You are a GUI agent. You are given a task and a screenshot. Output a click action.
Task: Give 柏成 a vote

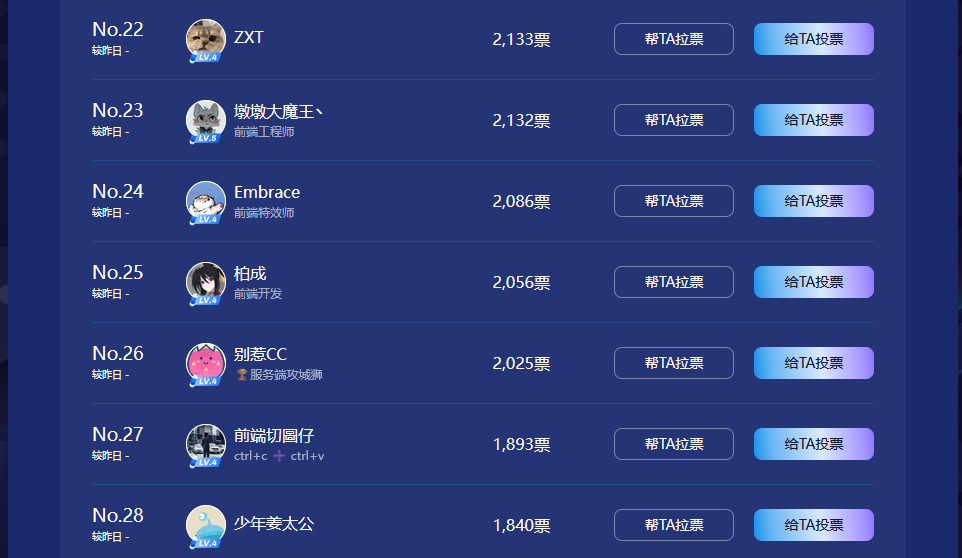[813, 282]
